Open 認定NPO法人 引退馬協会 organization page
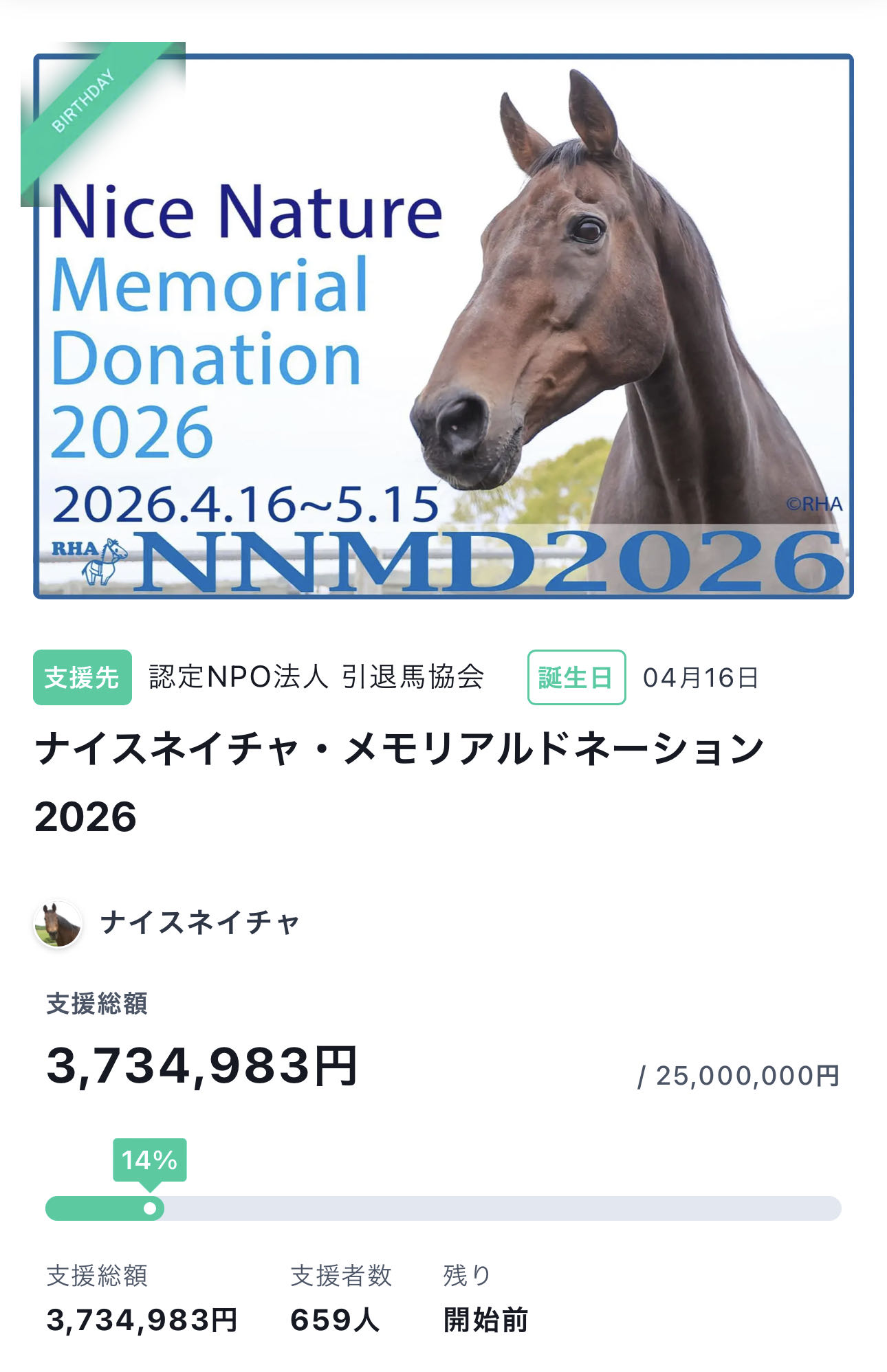Screen dimensions: 887x1372 tap(316, 678)
